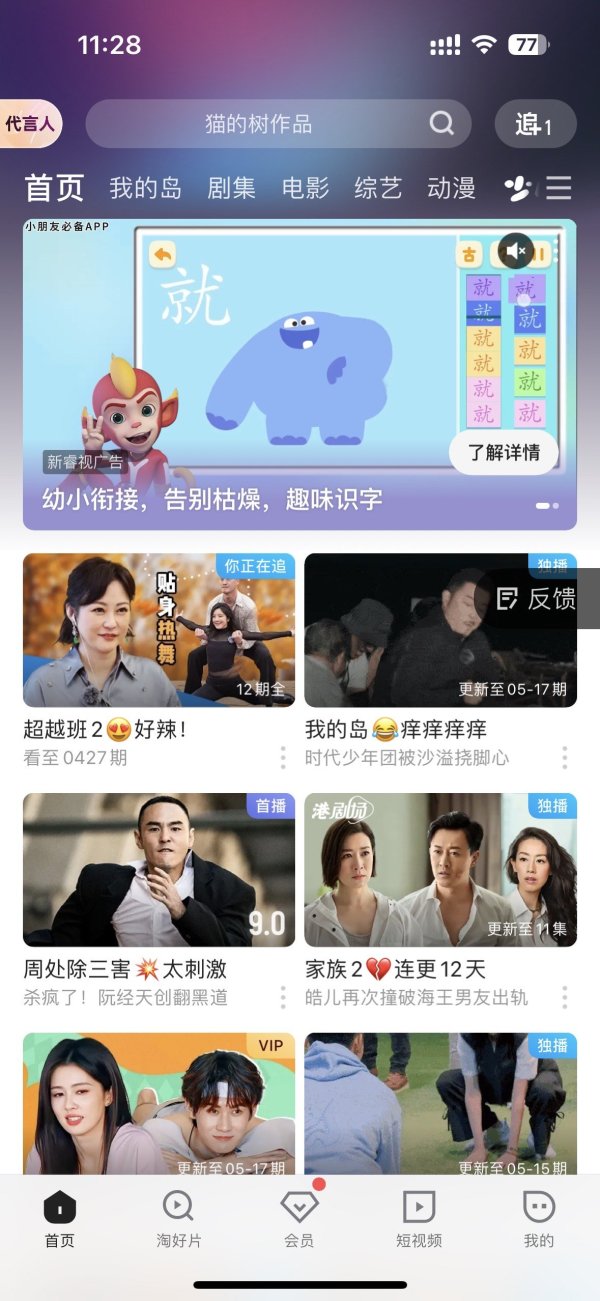Go to the 短视频 tab
600x1301 pixels.
point(419,1220)
